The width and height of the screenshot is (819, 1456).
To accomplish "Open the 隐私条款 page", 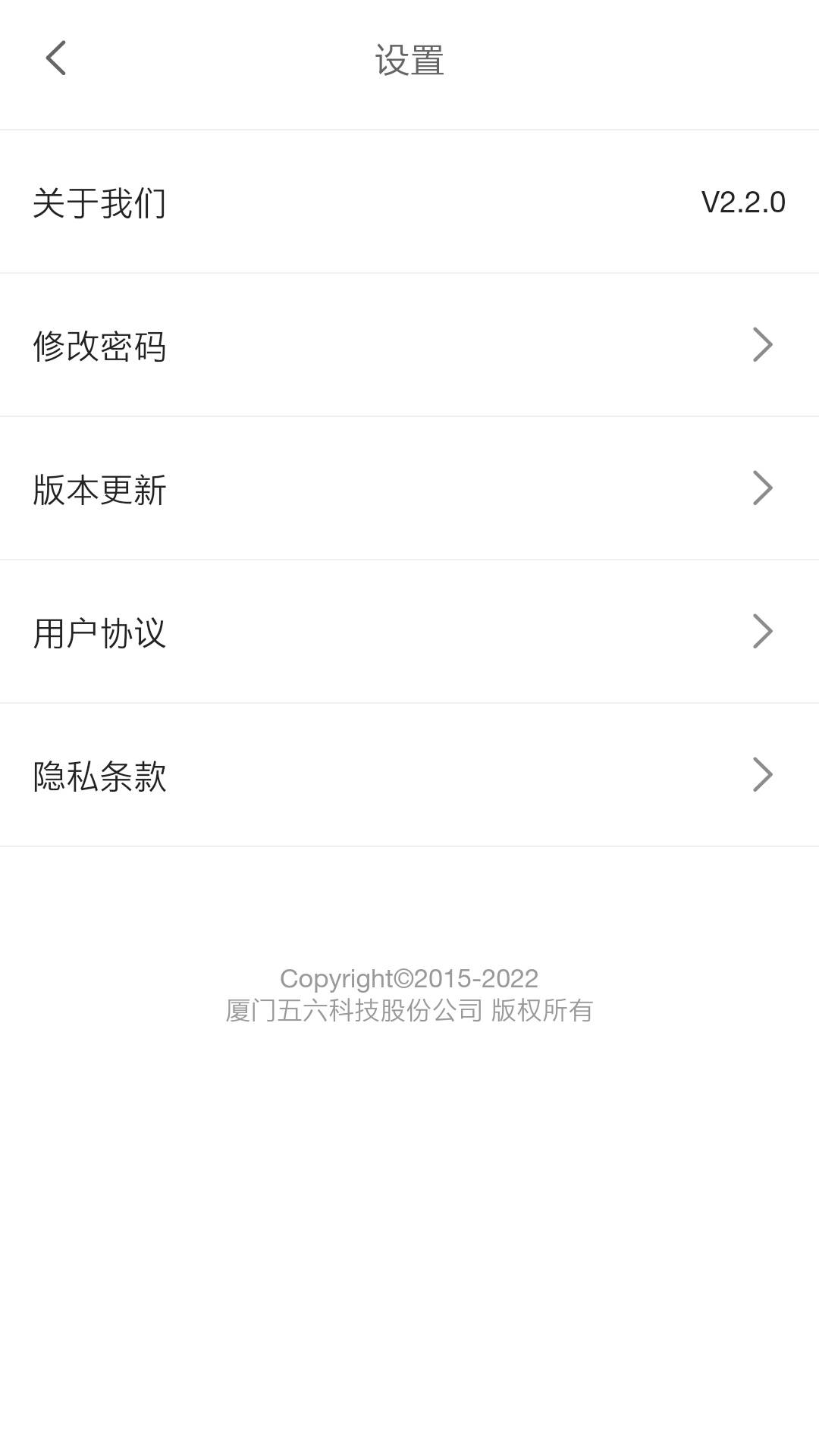I will 409,775.
